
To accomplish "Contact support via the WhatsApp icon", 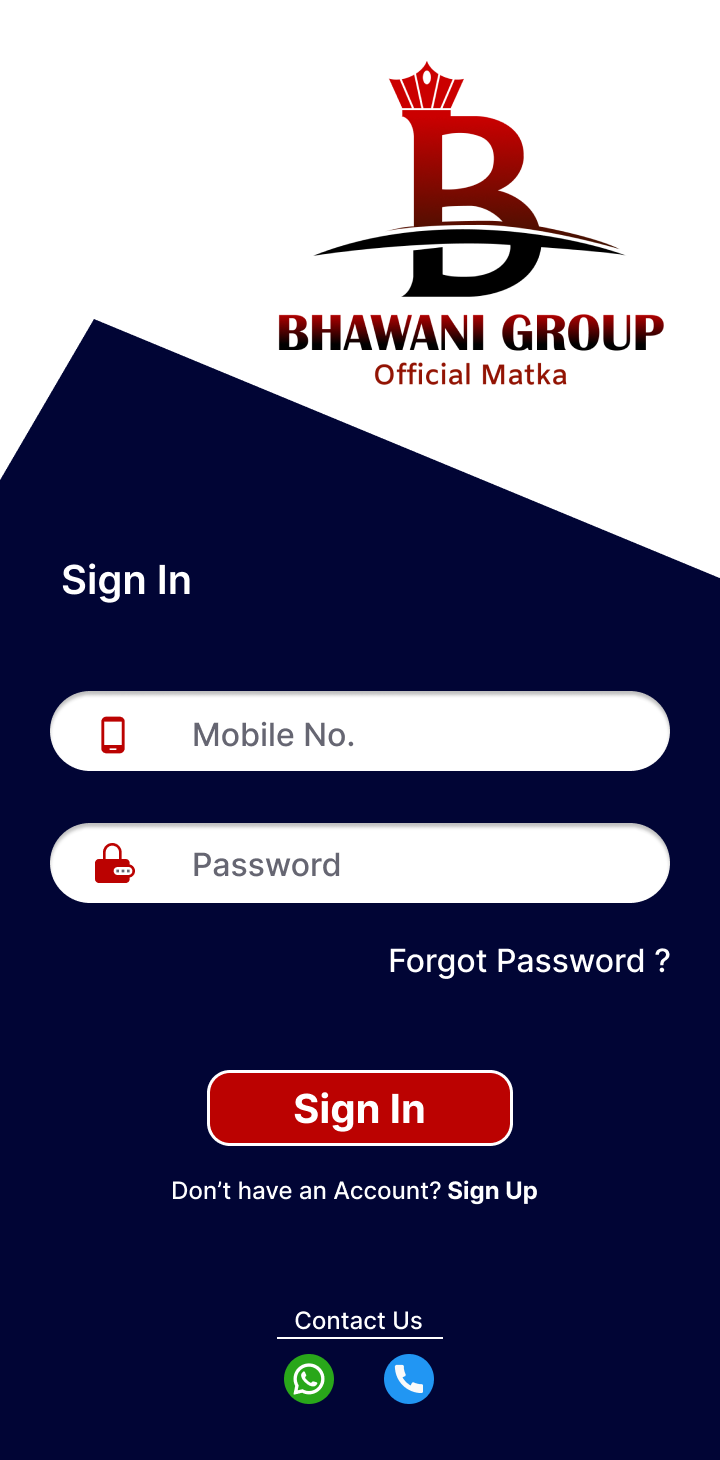I will click(x=309, y=1379).
